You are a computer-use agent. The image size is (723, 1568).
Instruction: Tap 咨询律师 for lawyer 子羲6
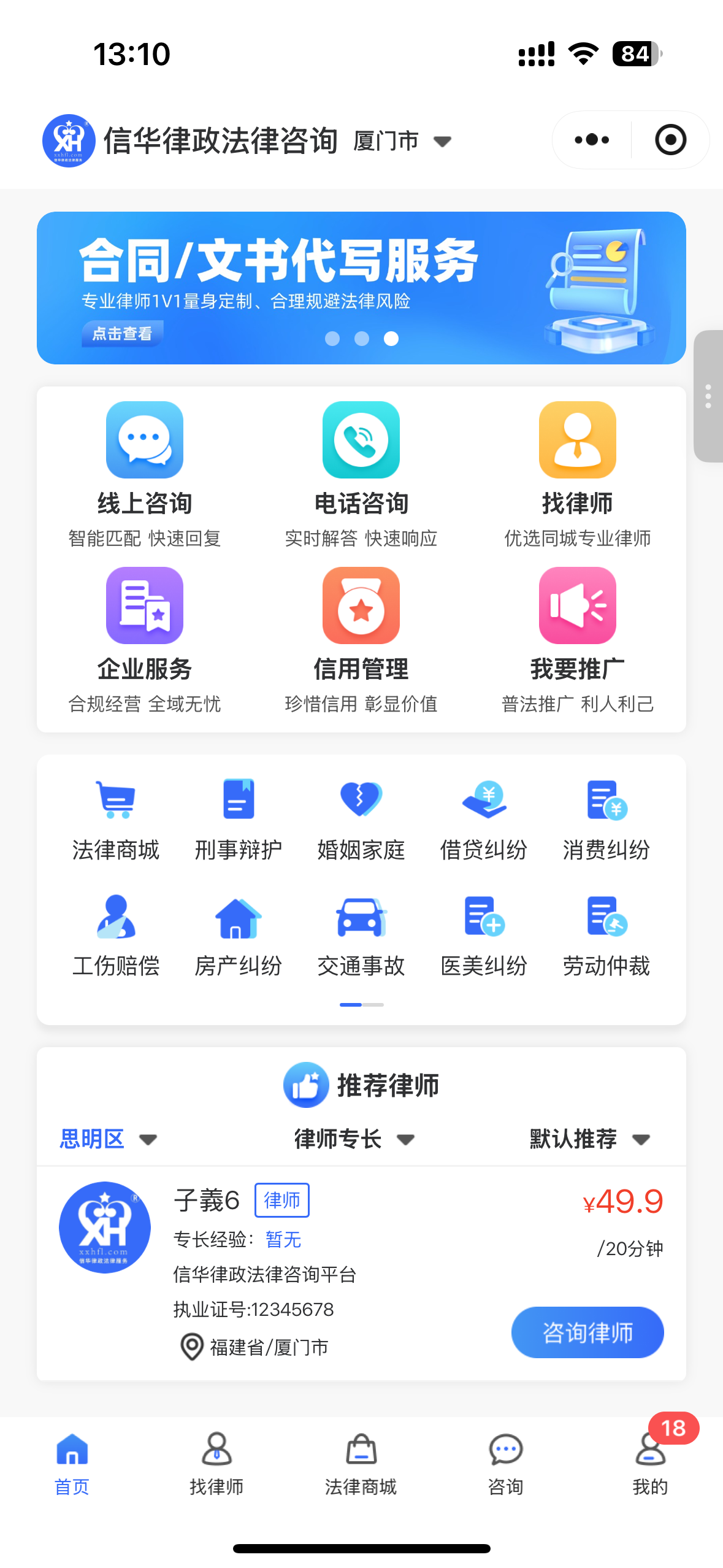(587, 1332)
